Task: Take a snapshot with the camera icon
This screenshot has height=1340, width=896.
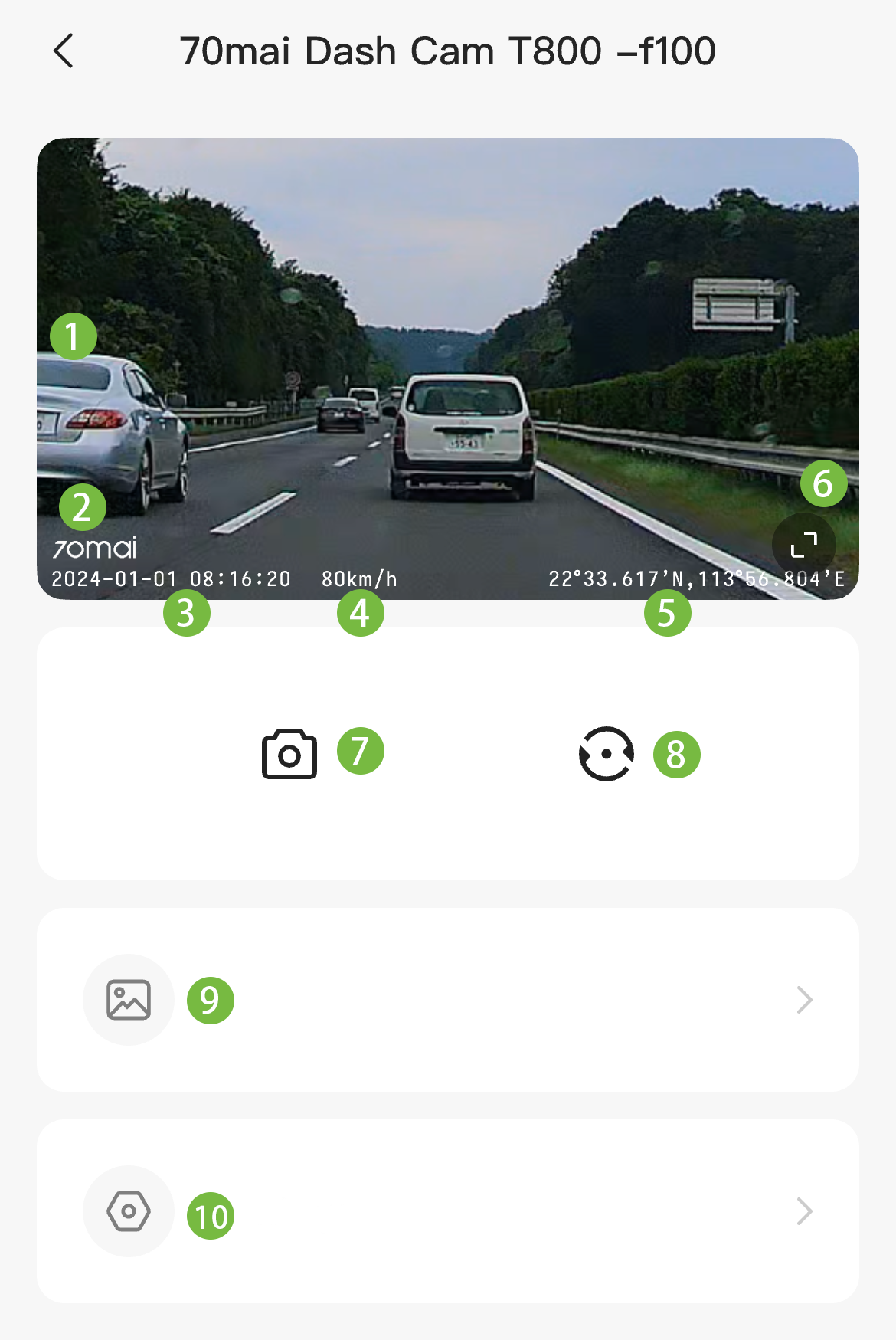Action: click(289, 754)
